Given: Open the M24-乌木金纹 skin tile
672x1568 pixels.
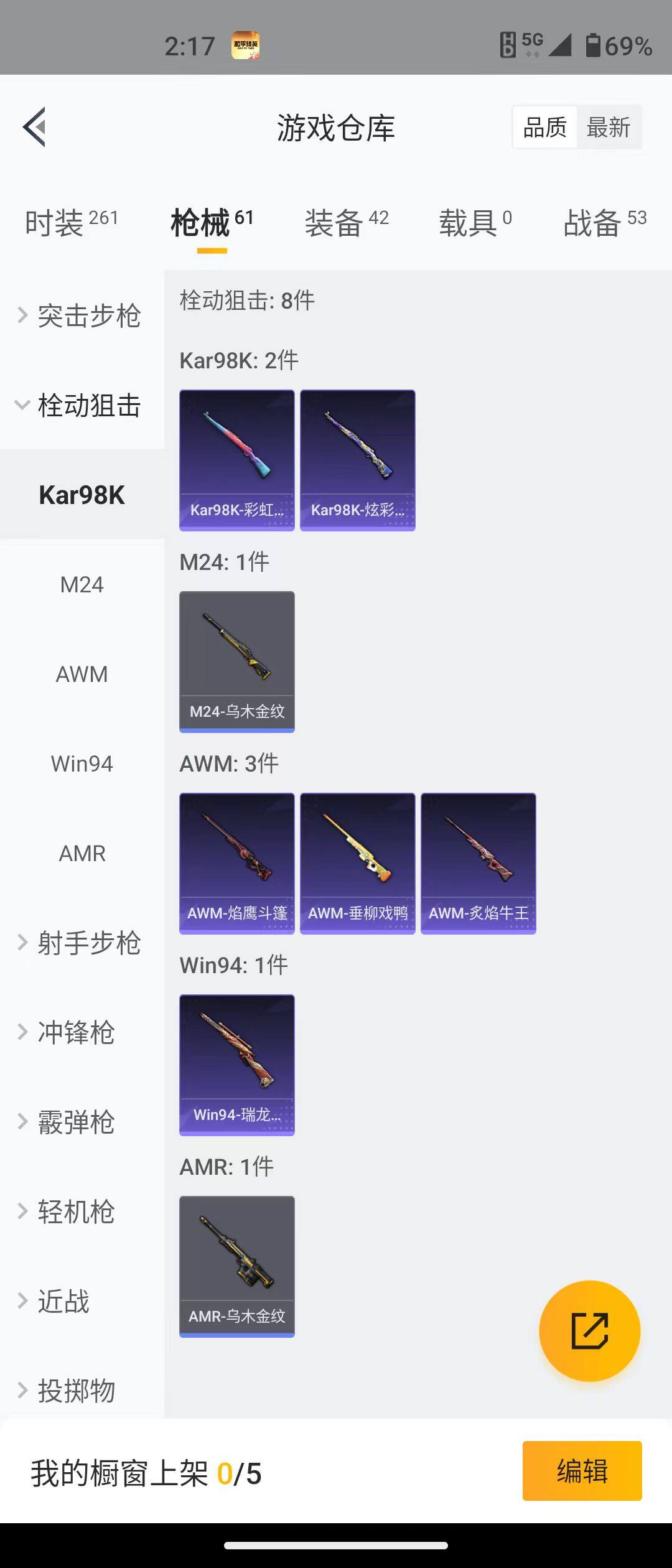Looking at the screenshot, I should (236, 661).
